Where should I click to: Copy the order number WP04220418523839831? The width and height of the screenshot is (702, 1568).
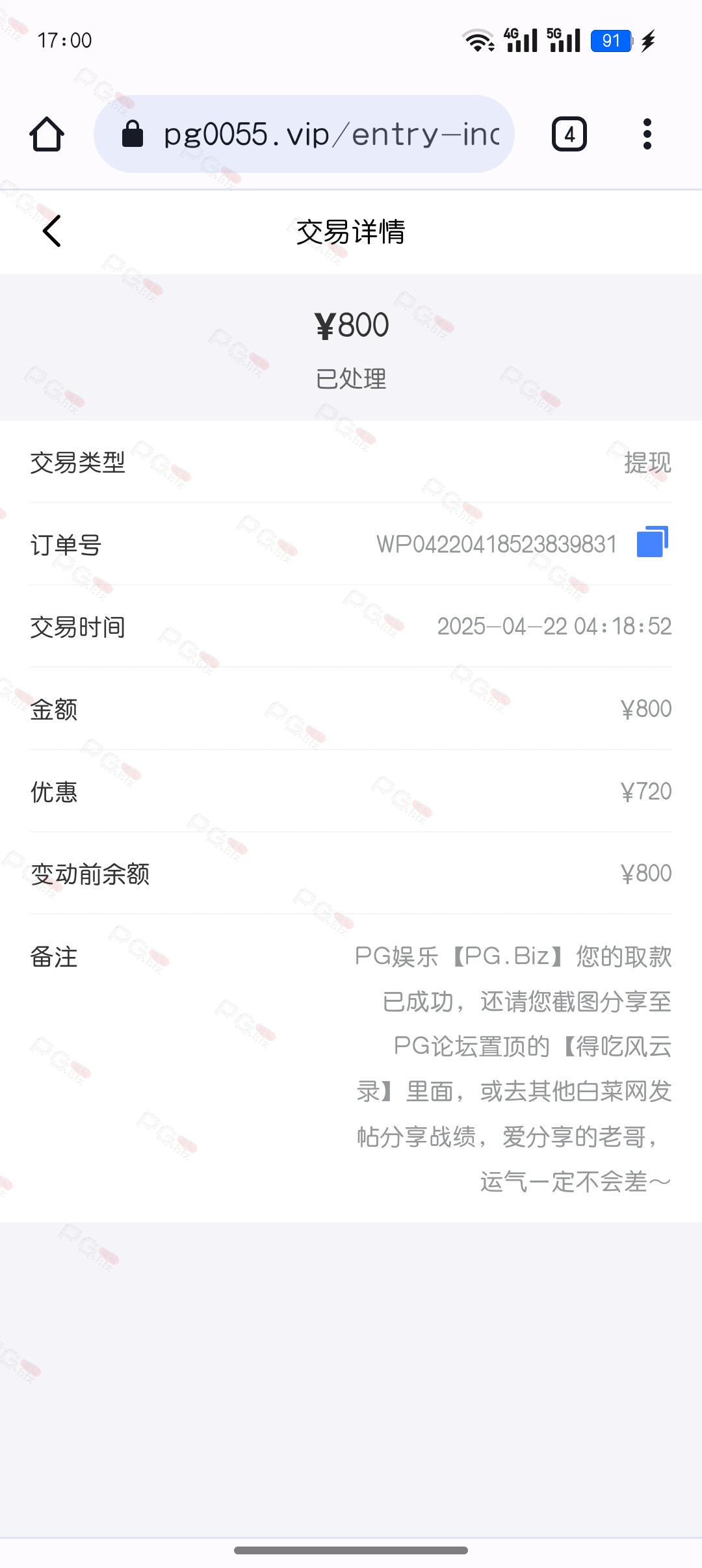click(653, 542)
